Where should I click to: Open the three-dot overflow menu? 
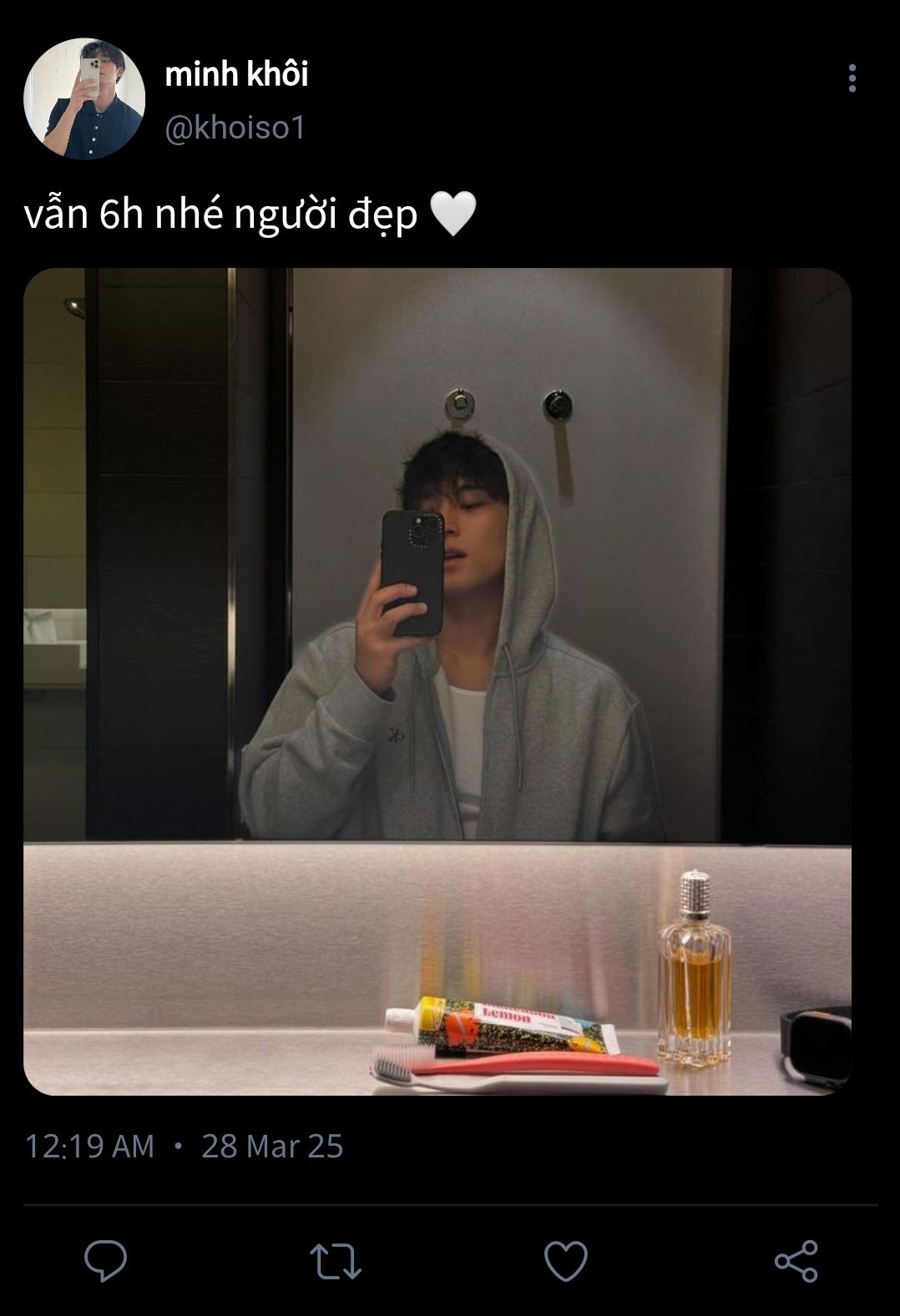click(x=852, y=78)
